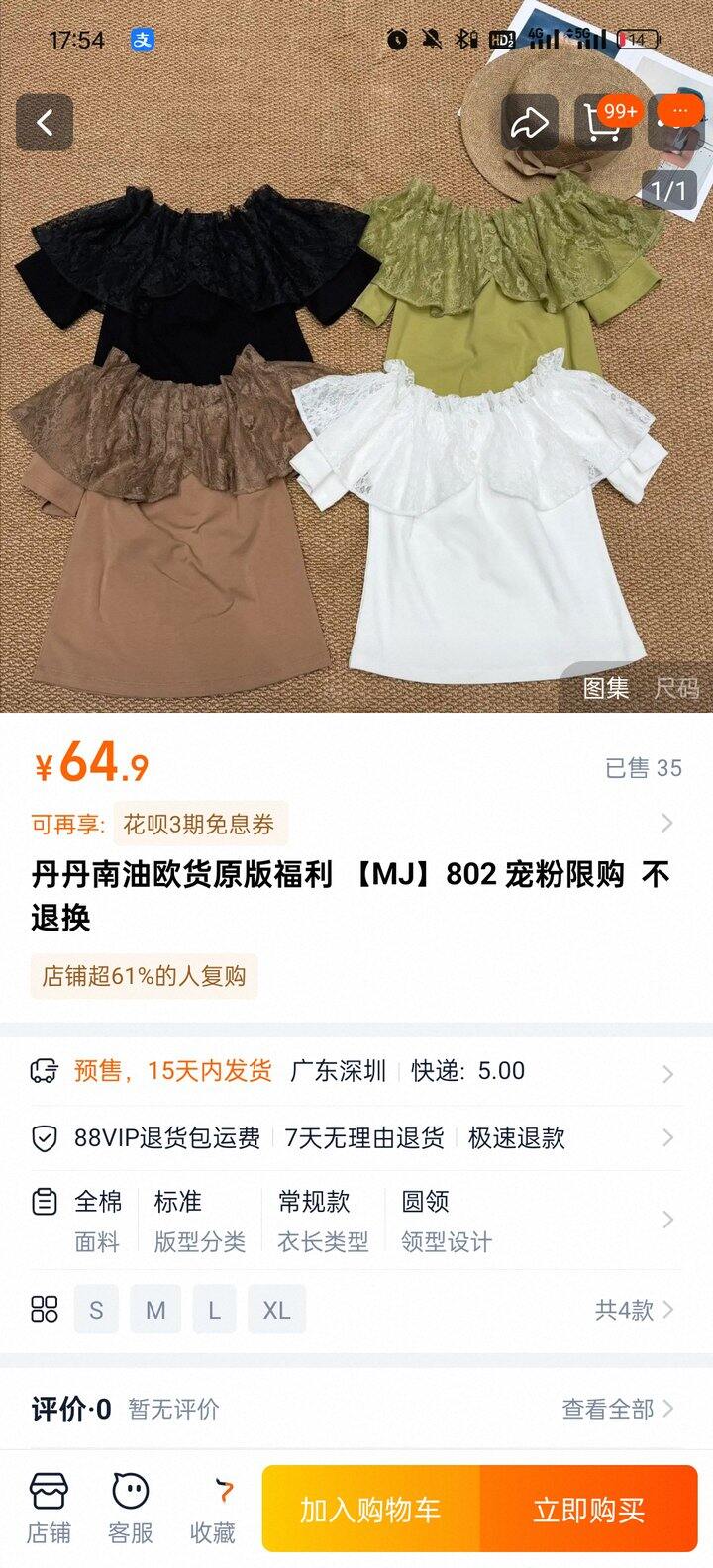The image size is (713, 1568).
Task: Open the 共4款 style options
Action: coord(634,1310)
